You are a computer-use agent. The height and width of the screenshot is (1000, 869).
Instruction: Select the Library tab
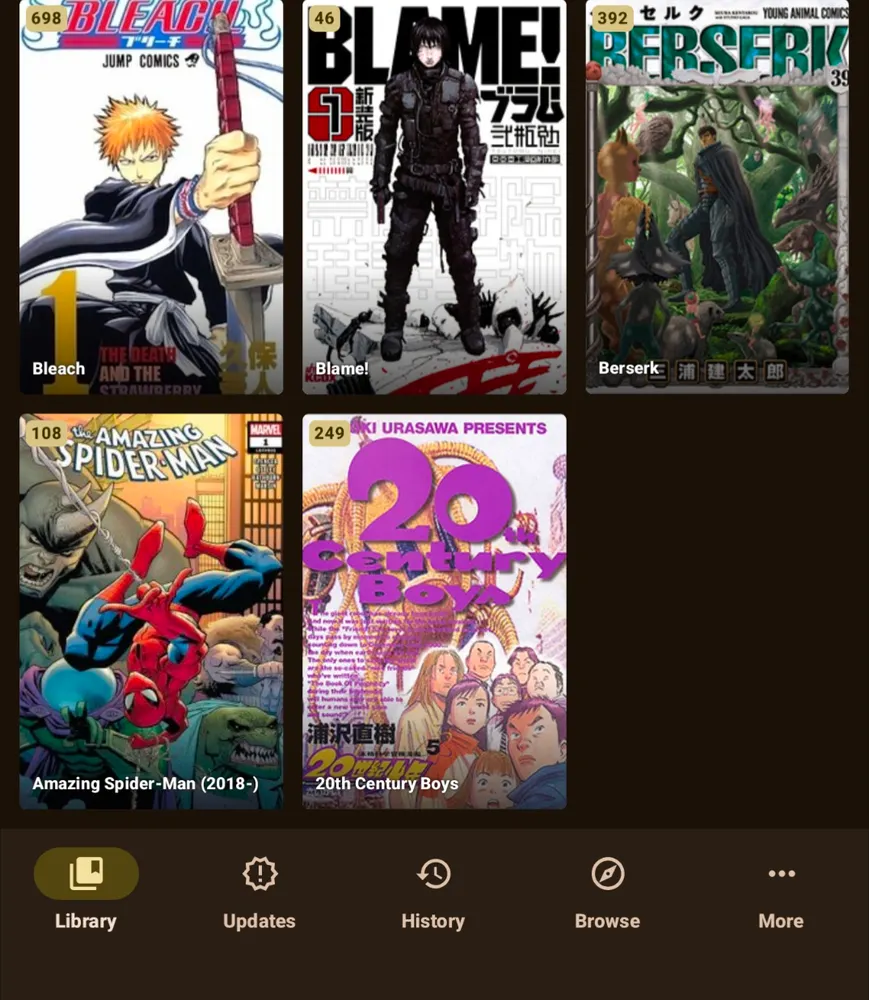coord(86,890)
